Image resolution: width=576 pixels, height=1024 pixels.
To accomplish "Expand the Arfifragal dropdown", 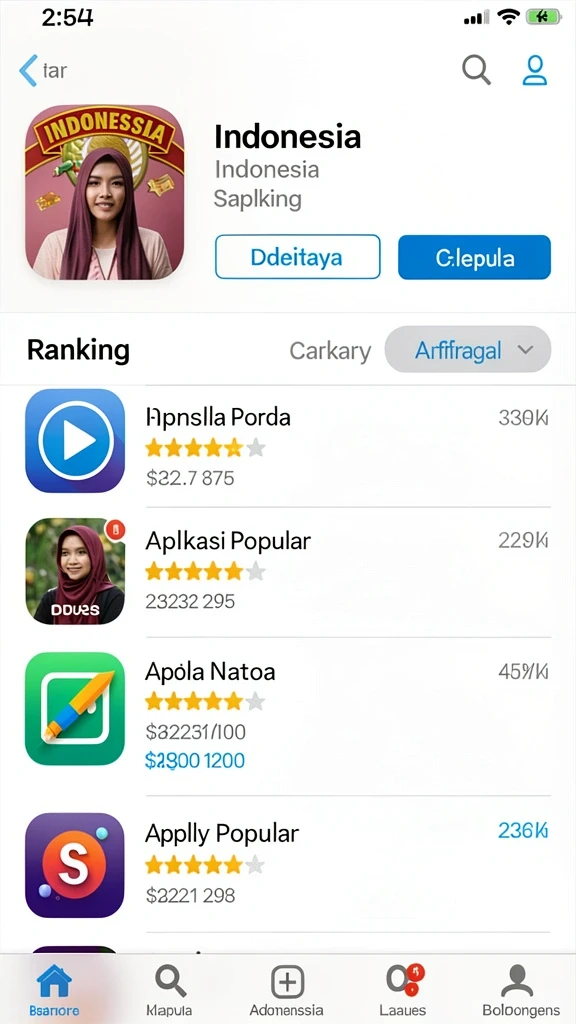I will 468,350.
